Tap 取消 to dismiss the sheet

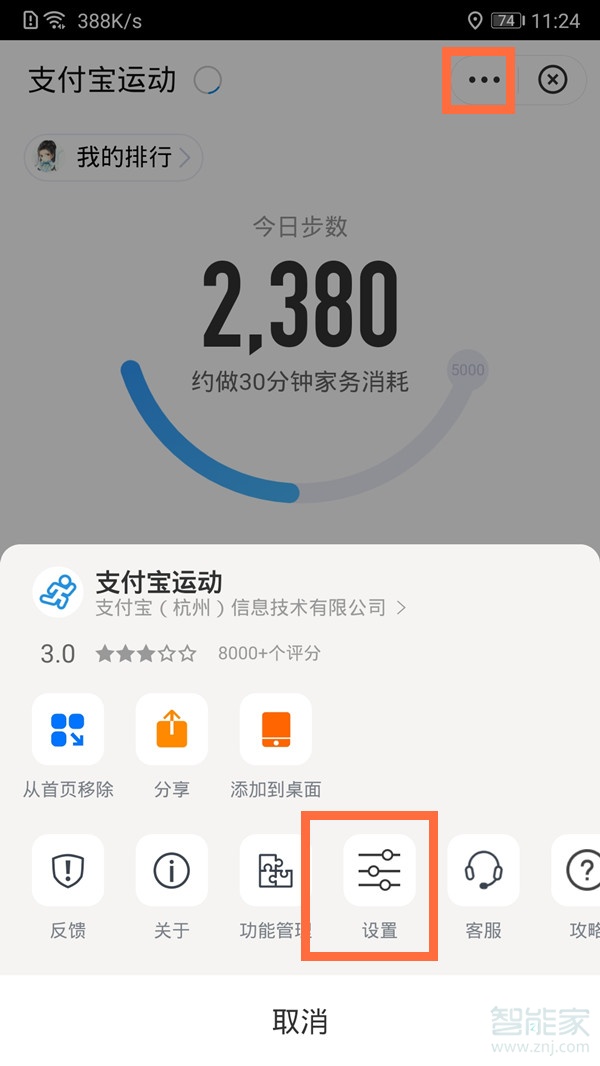[300, 1021]
